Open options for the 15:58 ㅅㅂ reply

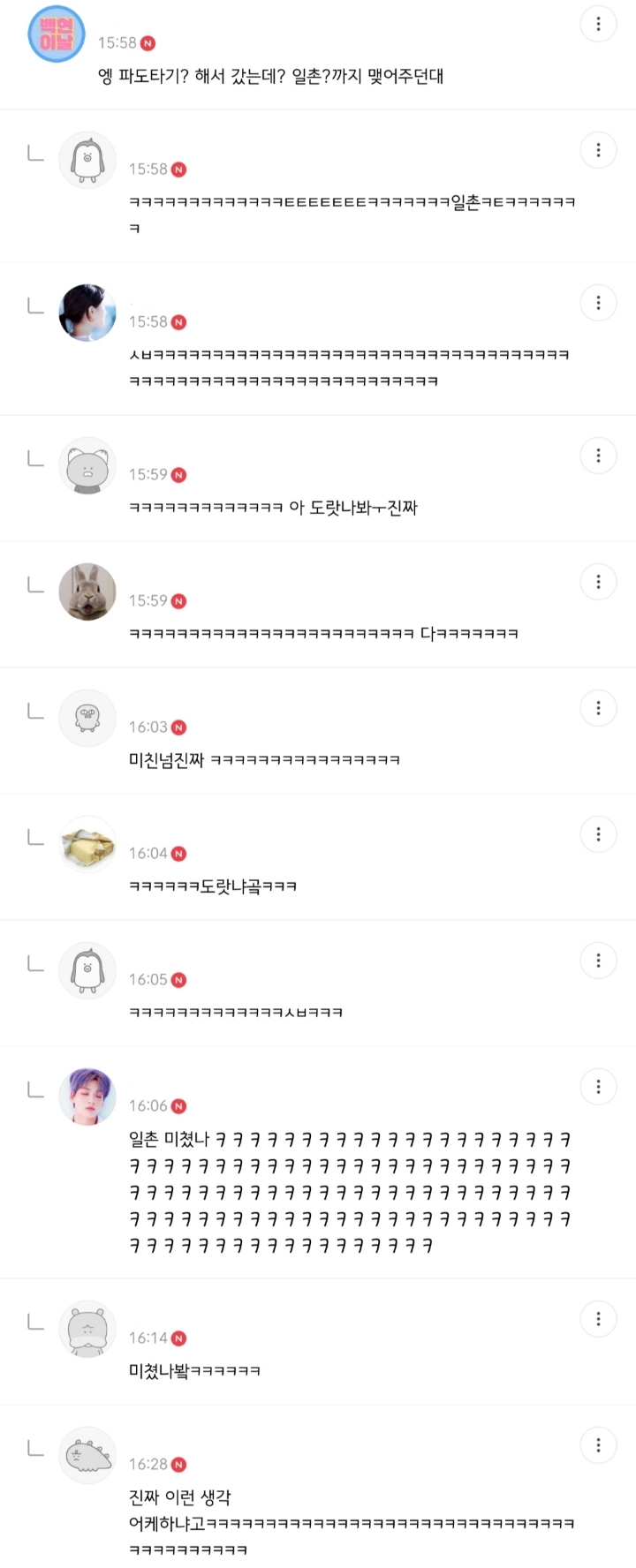tap(598, 303)
